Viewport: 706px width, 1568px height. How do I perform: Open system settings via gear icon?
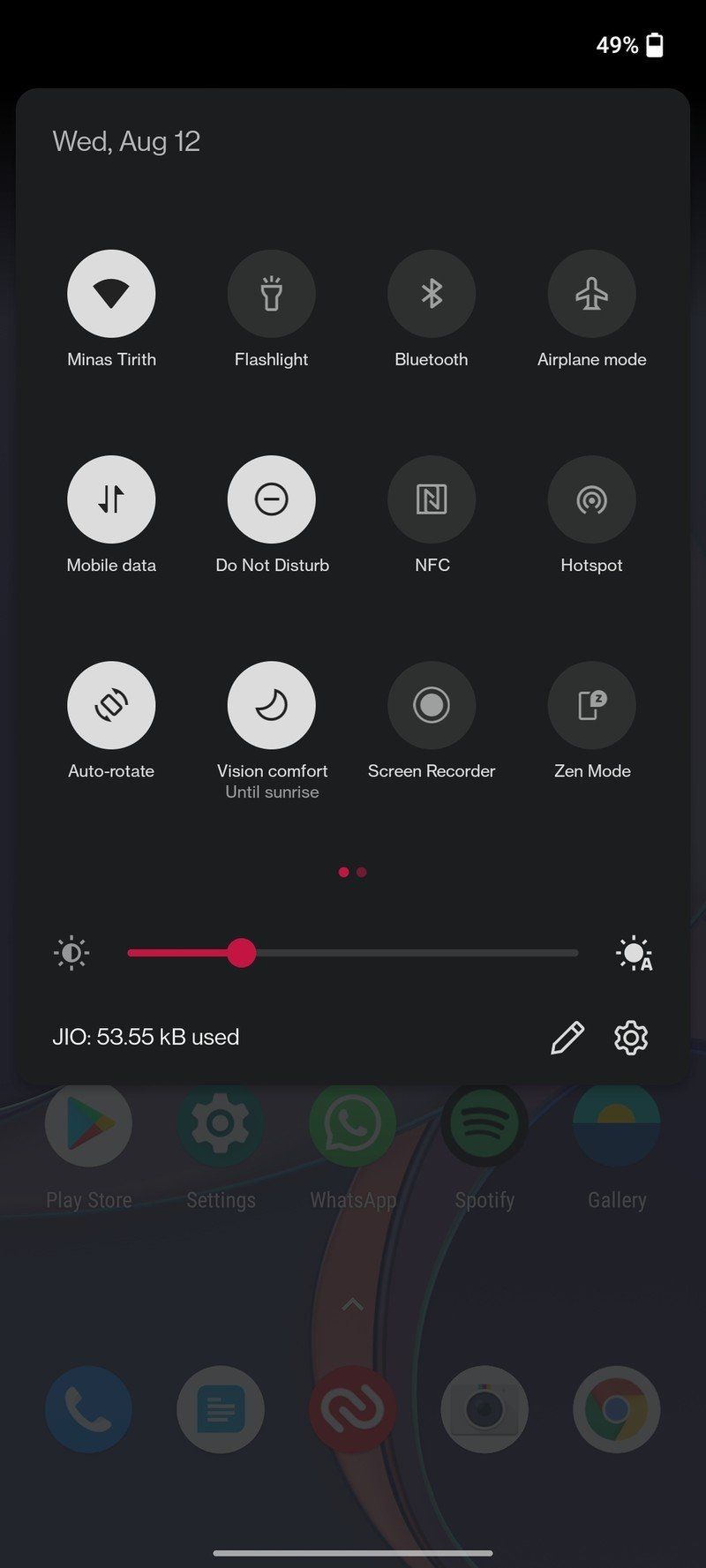(631, 1038)
